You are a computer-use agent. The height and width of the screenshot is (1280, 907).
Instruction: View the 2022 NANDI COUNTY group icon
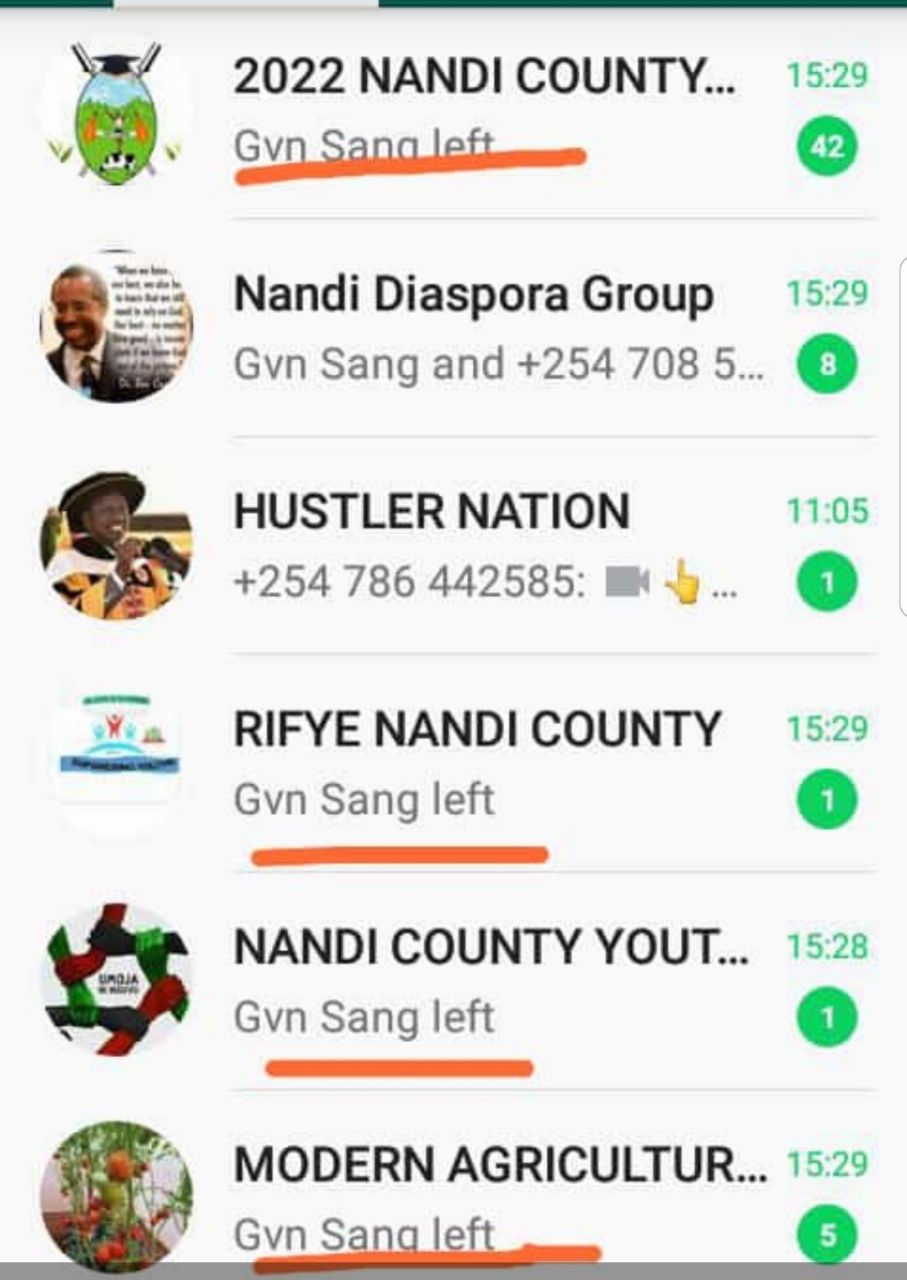pyautogui.click(x=116, y=112)
